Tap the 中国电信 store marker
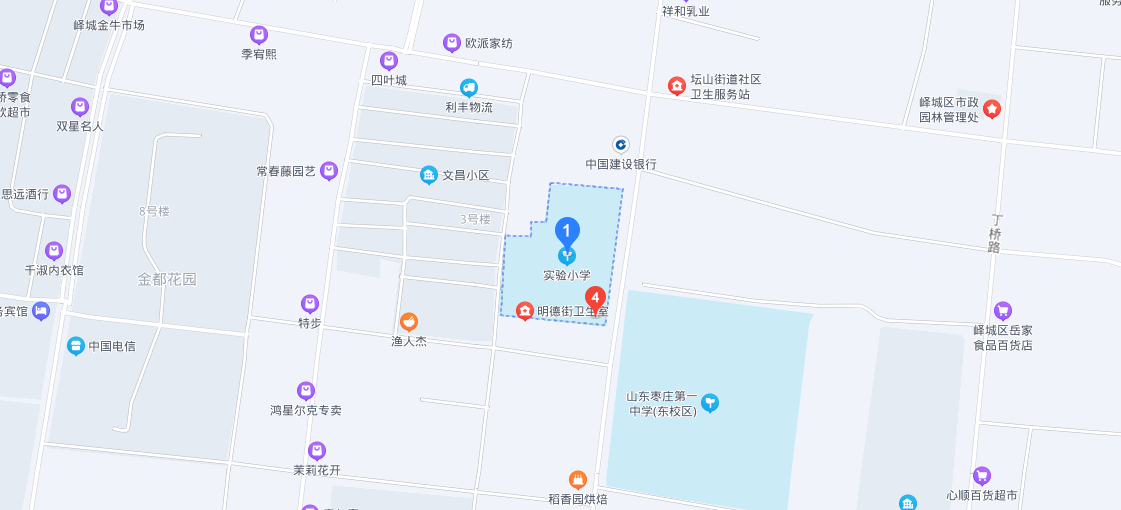The width and height of the screenshot is (1121, 510). [76, 346]
